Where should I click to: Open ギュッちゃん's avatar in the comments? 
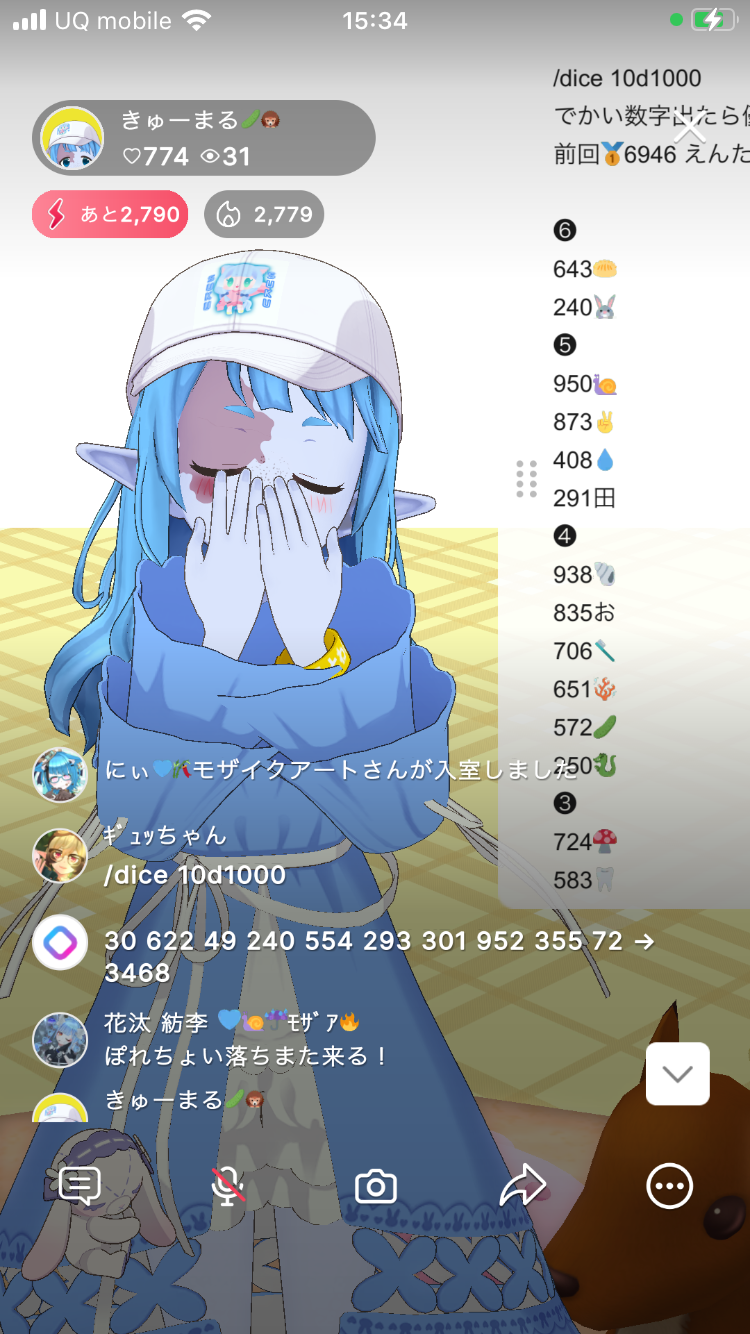[60, 856]
